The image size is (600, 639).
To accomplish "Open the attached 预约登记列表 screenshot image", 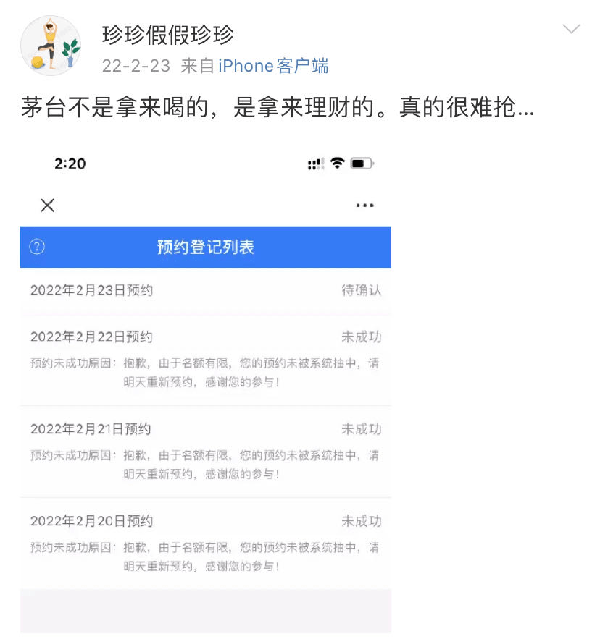I will click(205, 390).
